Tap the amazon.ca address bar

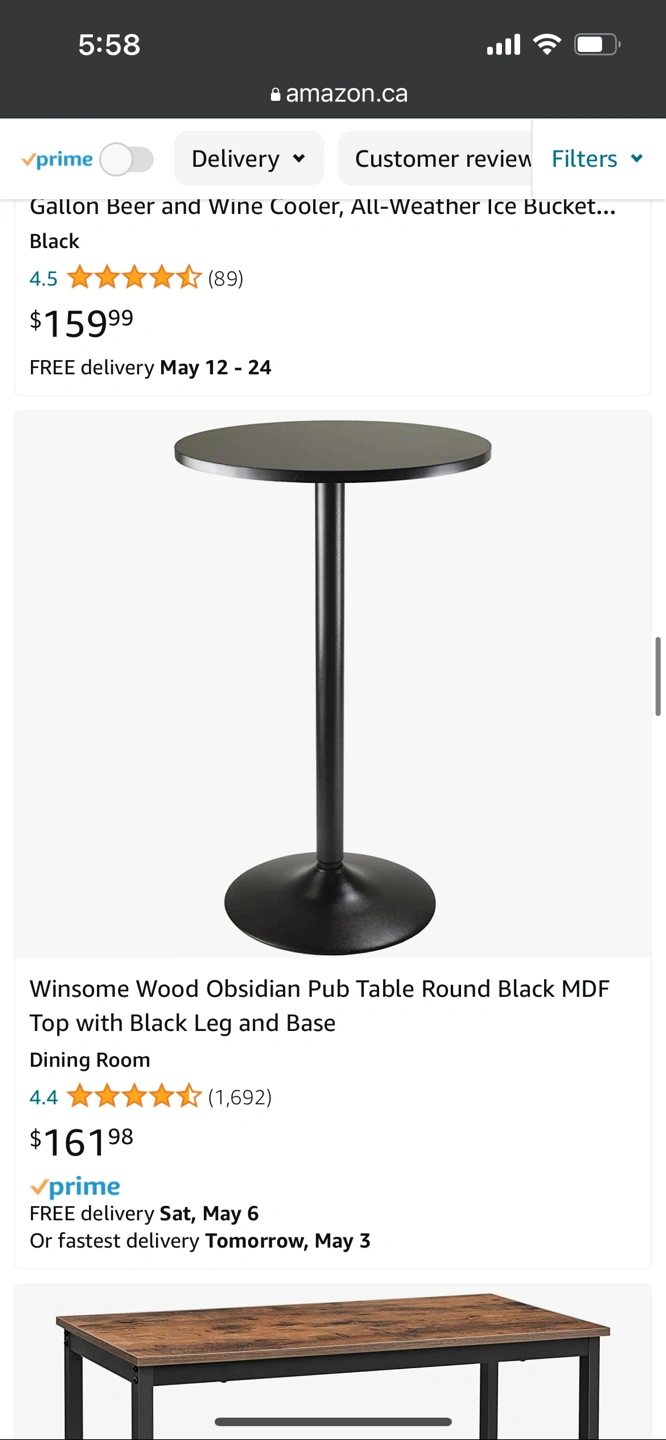(339, 94)
